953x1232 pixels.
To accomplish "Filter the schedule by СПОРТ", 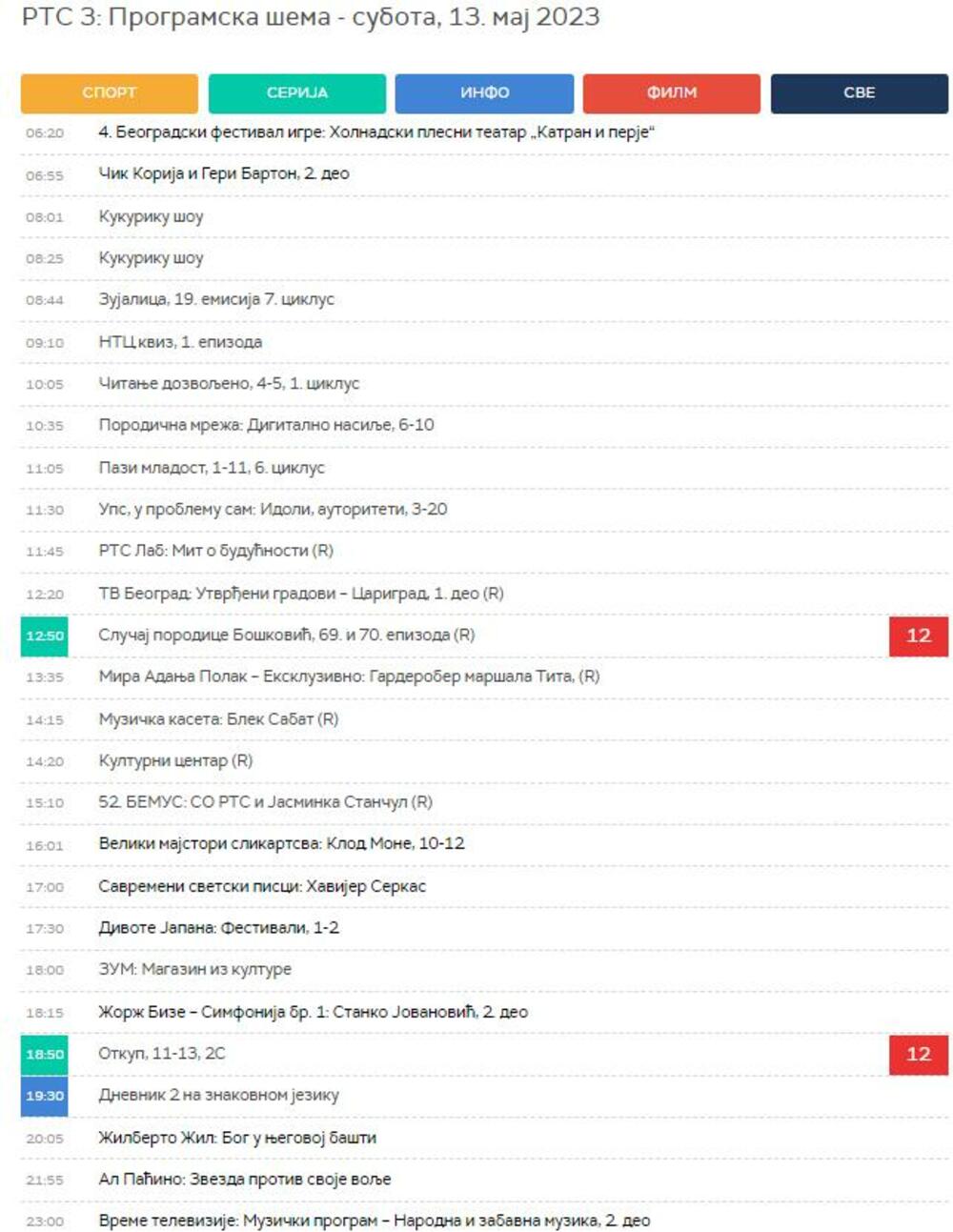I will point(110,93).
